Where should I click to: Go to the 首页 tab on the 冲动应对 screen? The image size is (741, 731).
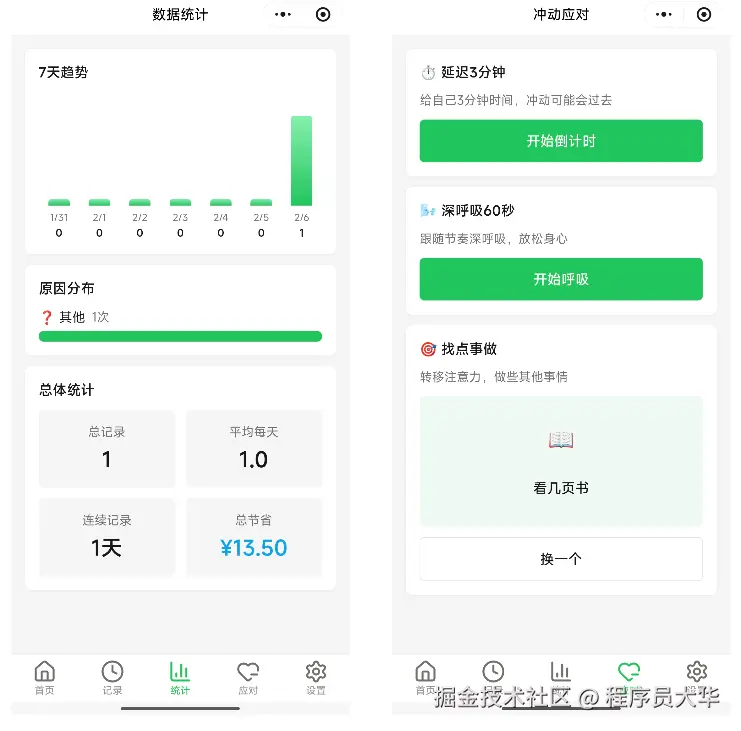click(426, 677)
